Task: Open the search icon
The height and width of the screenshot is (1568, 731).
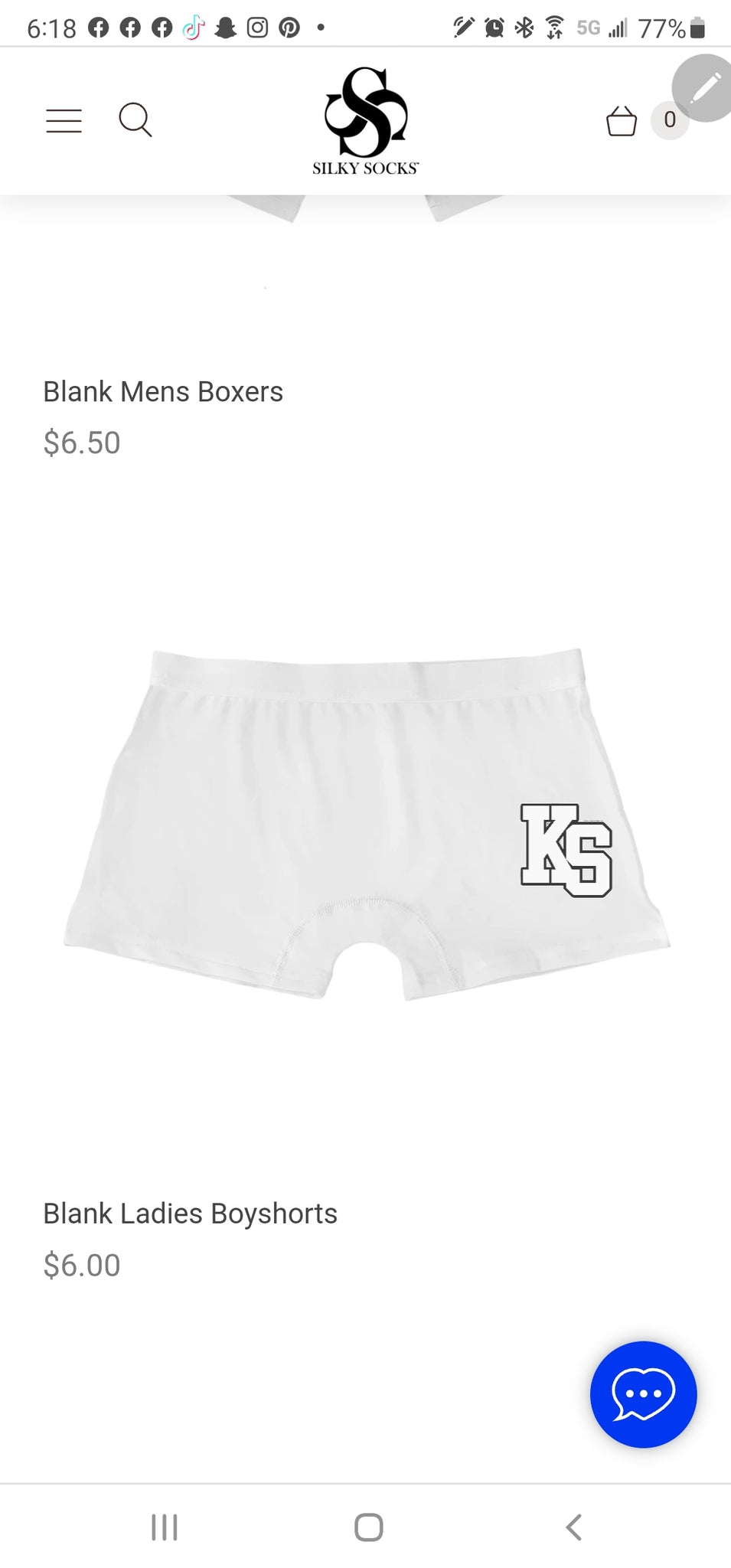Action: coord(135,120)
